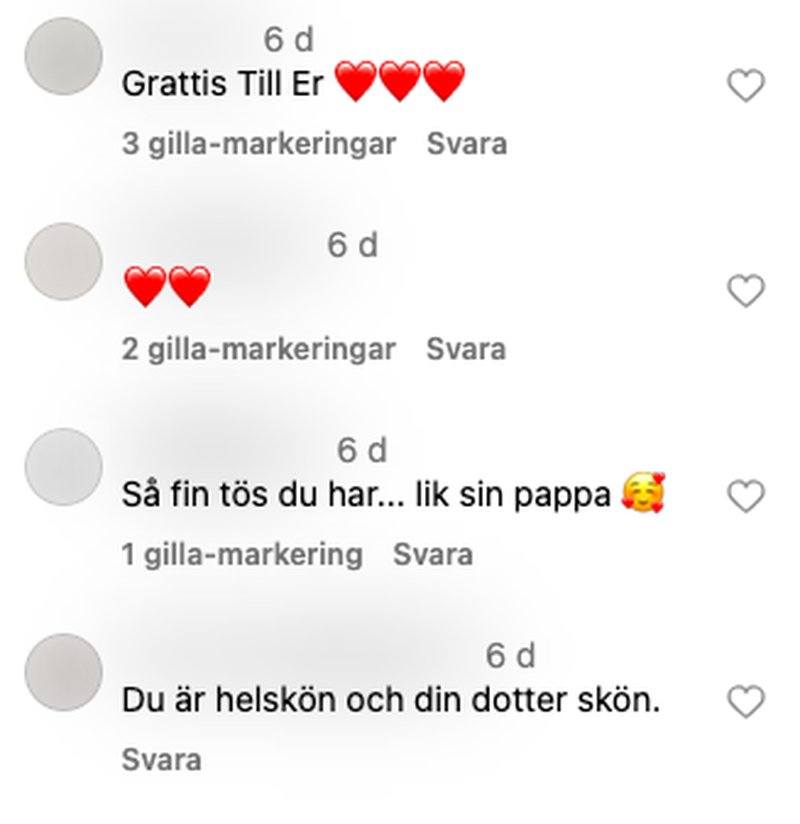This screenshot has height=824, width=800.
Task: Like the comment with two red hearts
Action: tap(745, 292)
